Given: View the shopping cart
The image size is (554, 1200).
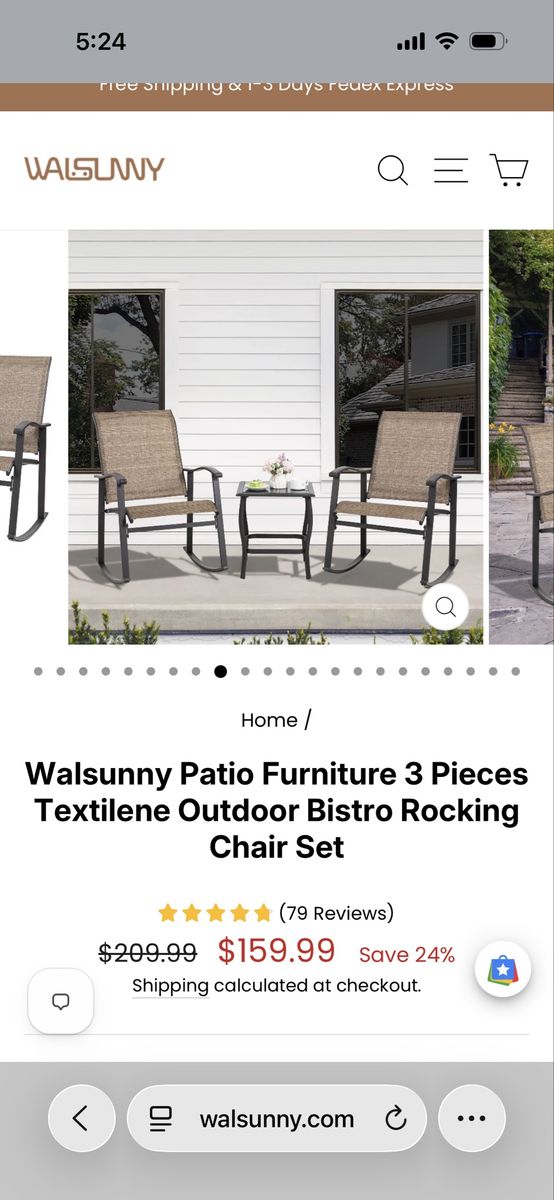Looking at the screenshot, I should pos(508,170).
